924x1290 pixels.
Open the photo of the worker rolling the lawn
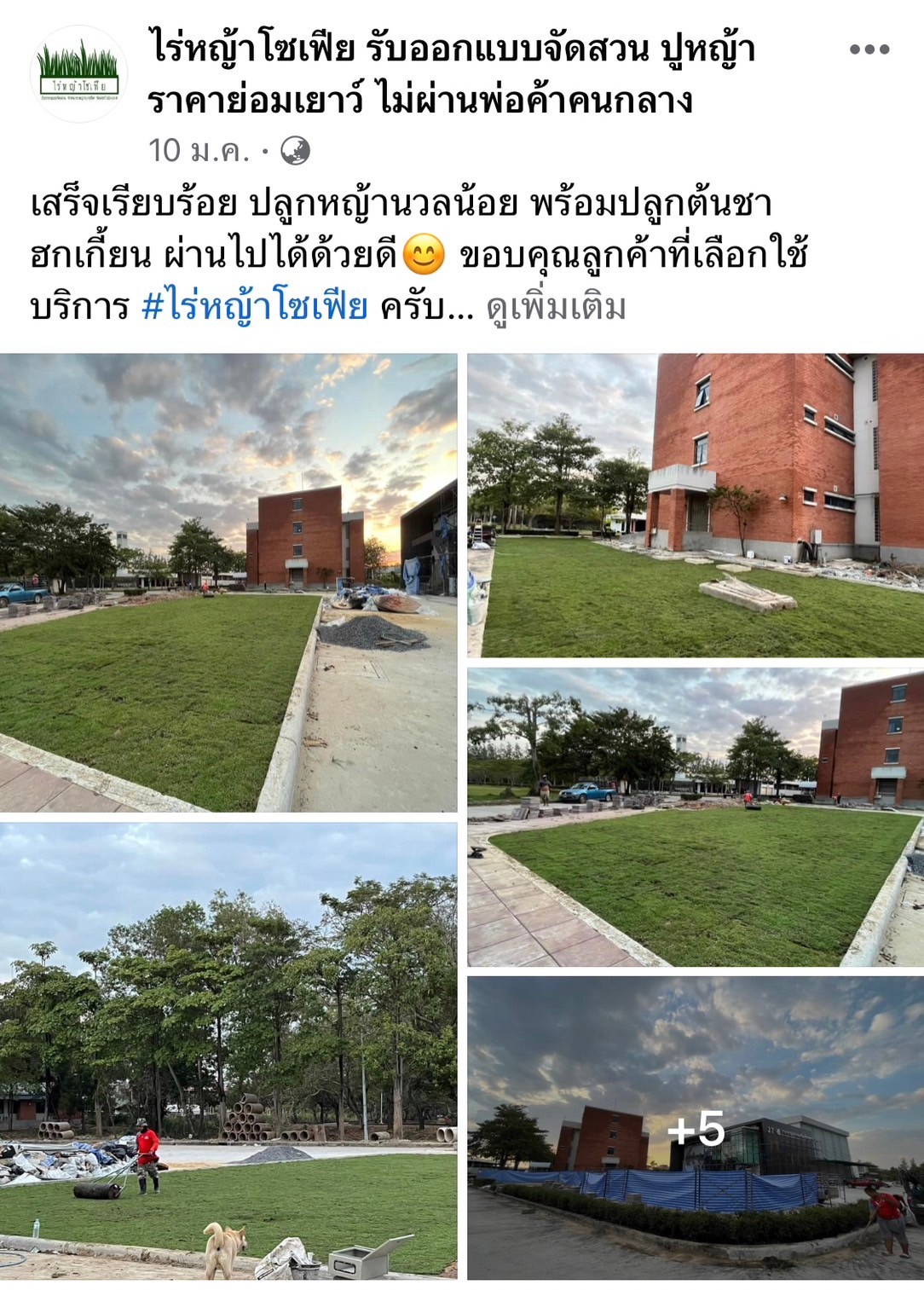(x=228, y=1050)
